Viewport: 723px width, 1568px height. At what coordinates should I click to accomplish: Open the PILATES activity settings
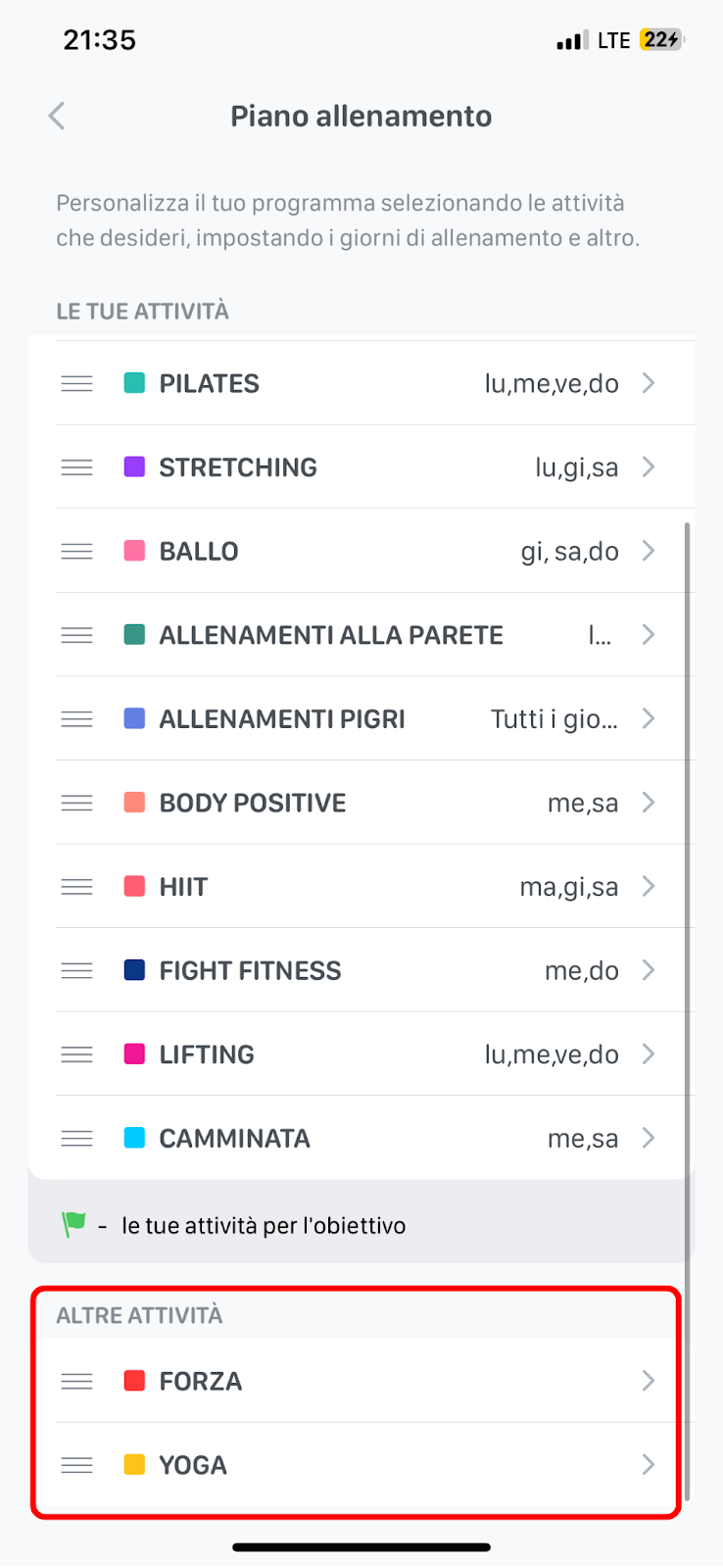tap(361, 383)
